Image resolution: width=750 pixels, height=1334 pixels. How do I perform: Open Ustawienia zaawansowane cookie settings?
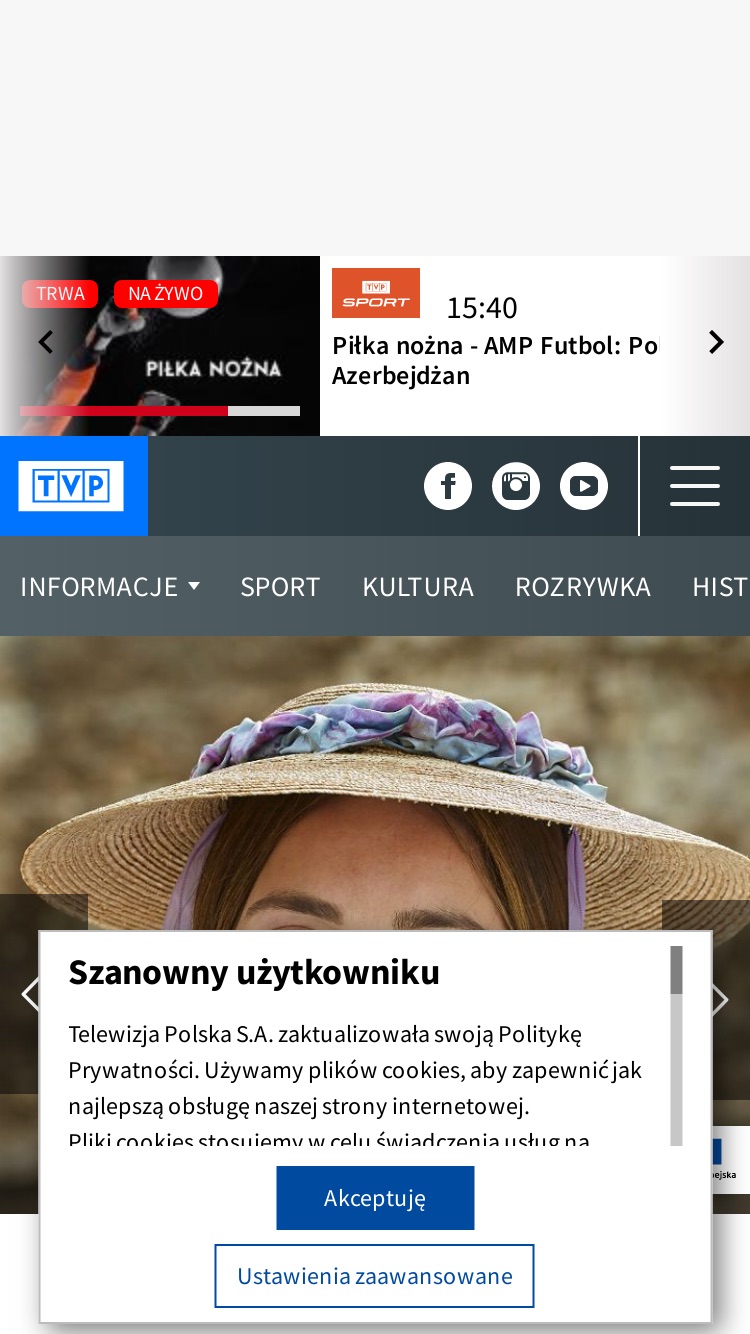(x=374, y=1276)
